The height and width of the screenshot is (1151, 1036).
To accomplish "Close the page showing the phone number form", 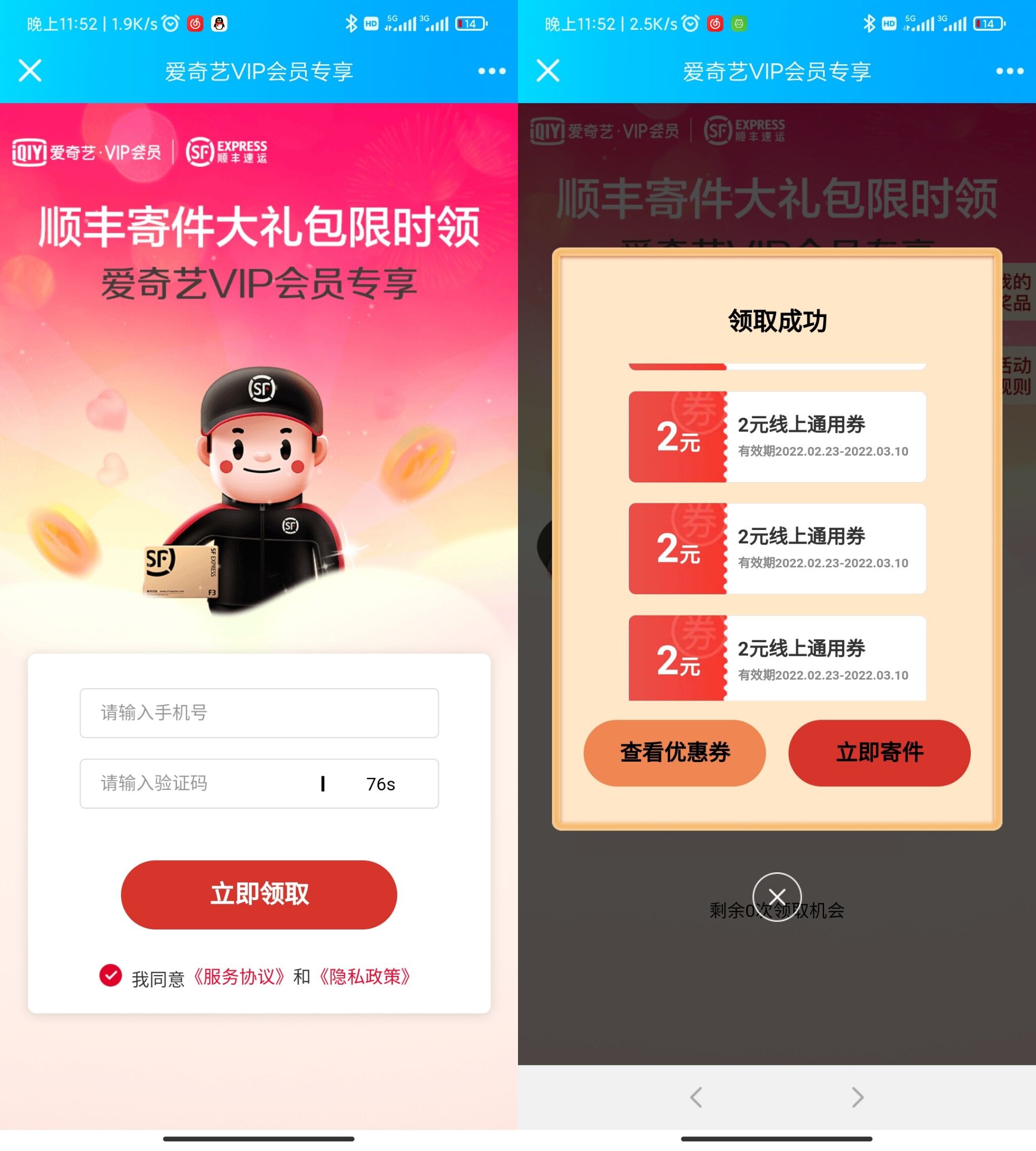I will coord(30,71).
